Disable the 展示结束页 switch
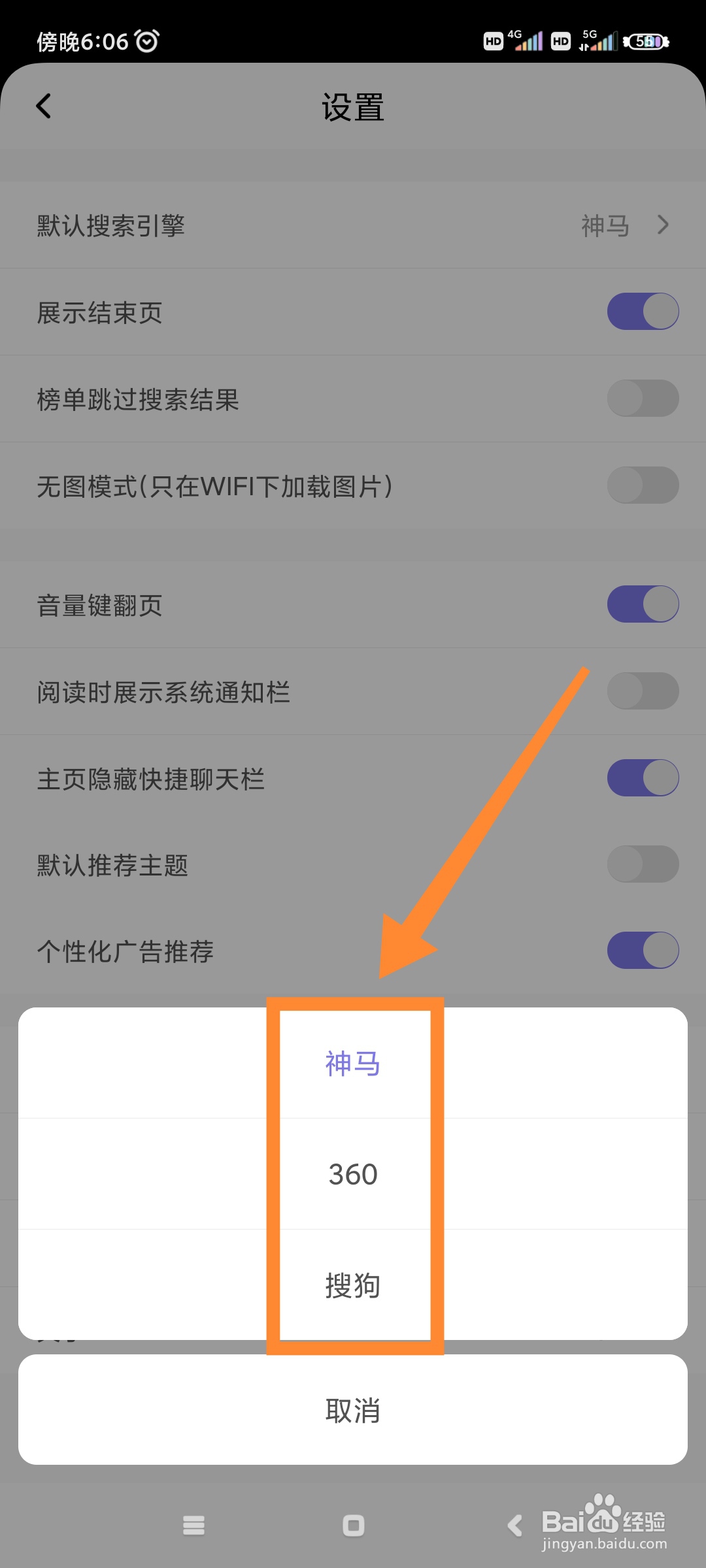The width and height of the screenshot is (706, 1568). [x=643, y=312]
